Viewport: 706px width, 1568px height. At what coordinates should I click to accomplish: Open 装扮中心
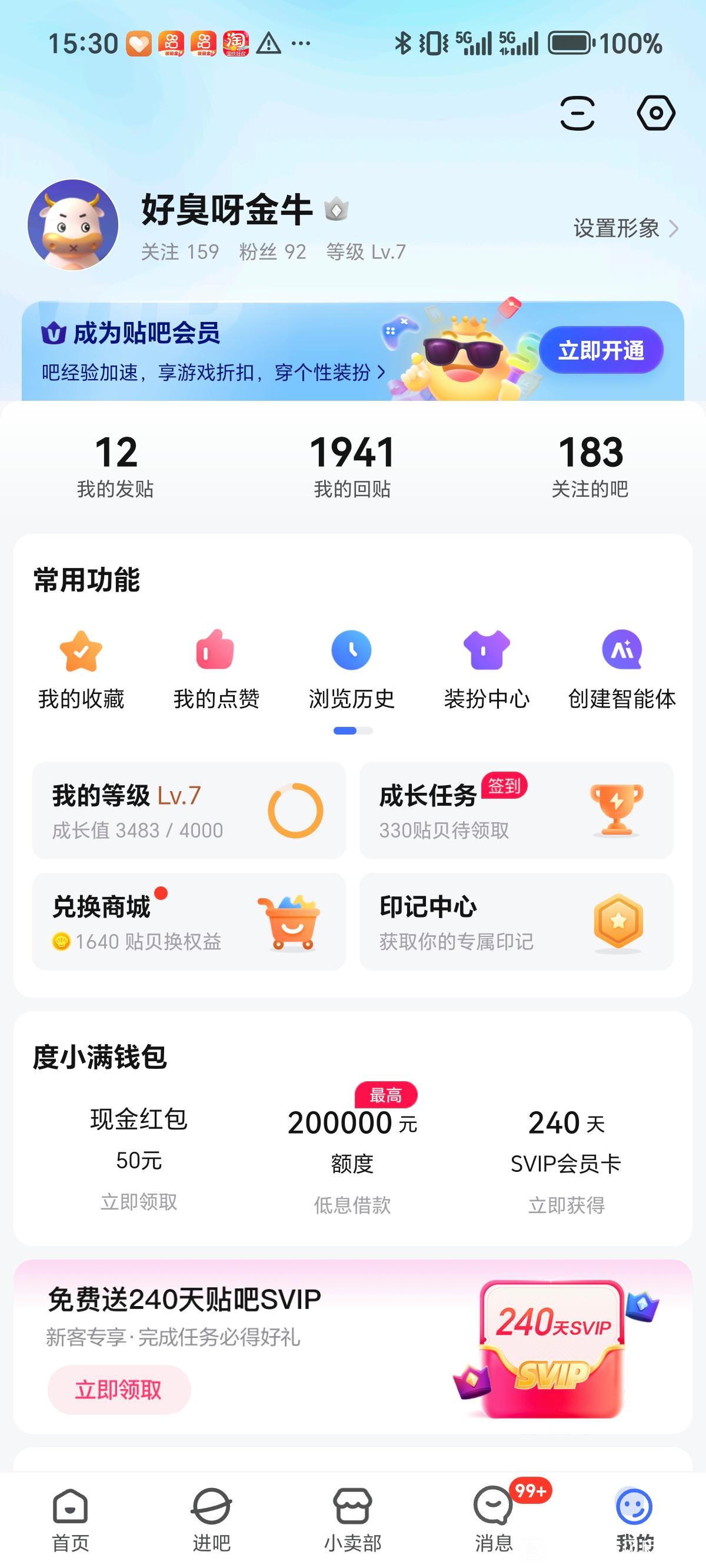pyautogui.click(x=487, y=670)
